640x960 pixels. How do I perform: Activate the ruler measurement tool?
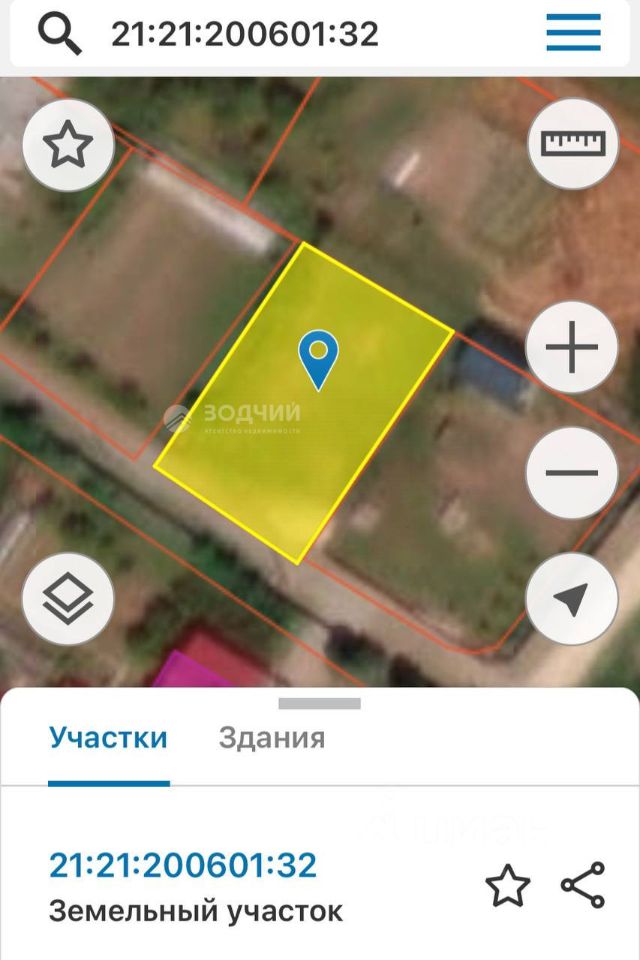[x=573, y=143]
